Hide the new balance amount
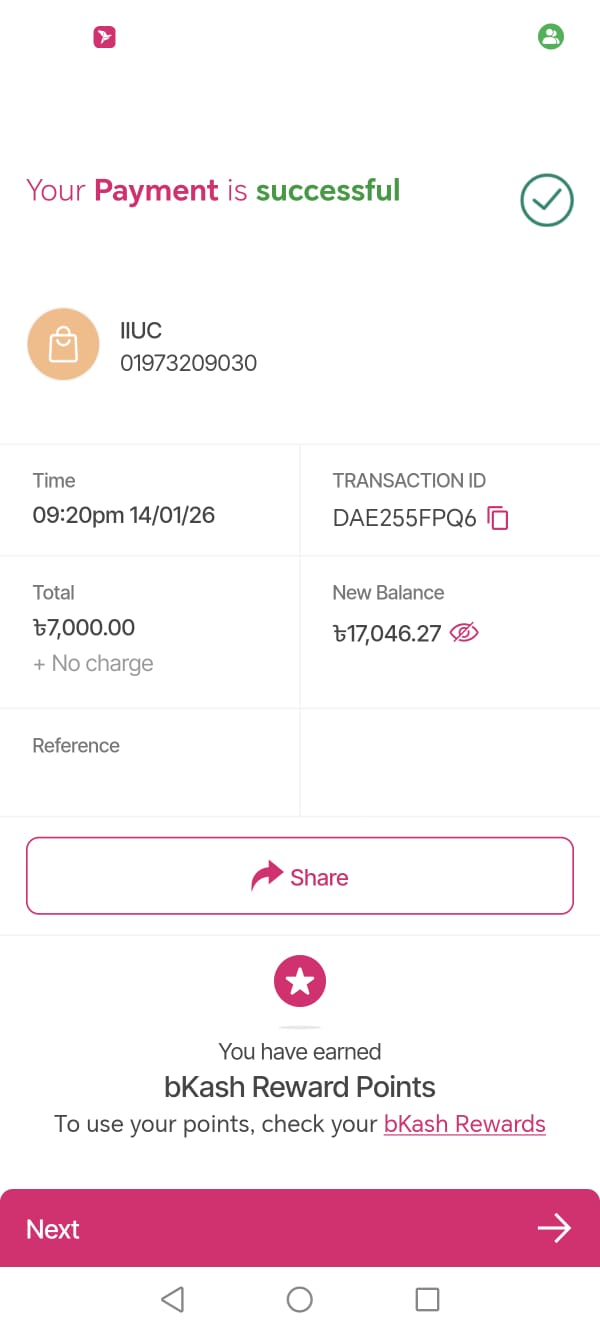This screenshot has width=600, height=1332. tap(465, 632)
